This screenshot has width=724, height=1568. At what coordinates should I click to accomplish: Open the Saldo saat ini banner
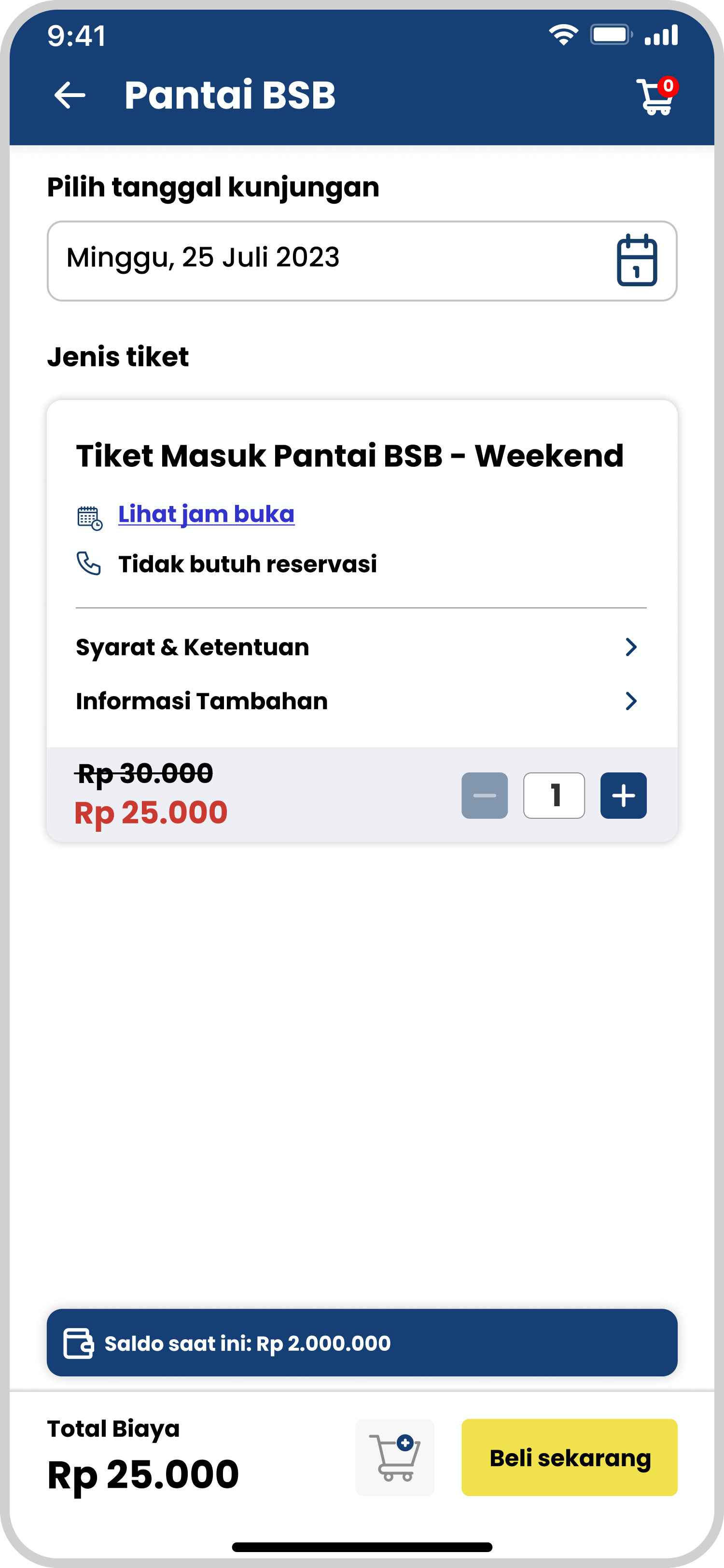362,1343
